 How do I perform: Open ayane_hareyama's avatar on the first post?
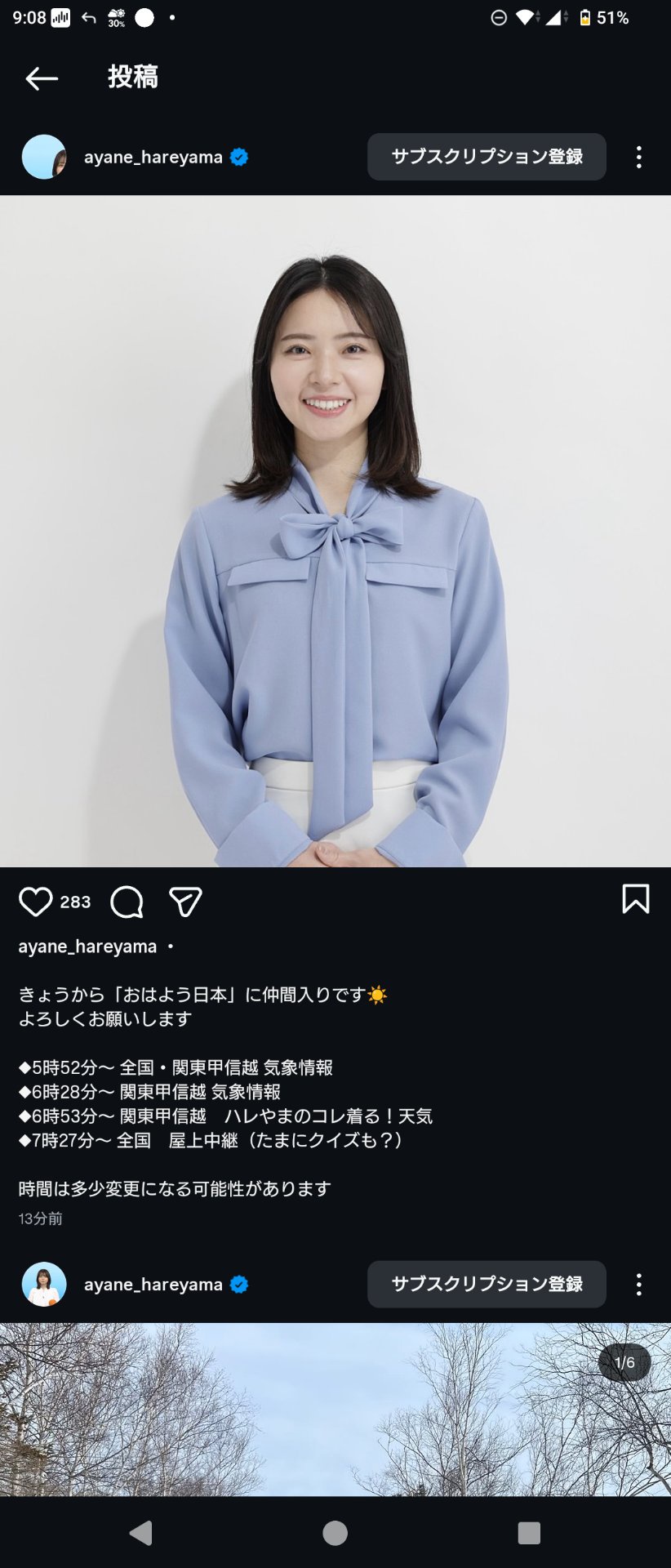(44, 157)
